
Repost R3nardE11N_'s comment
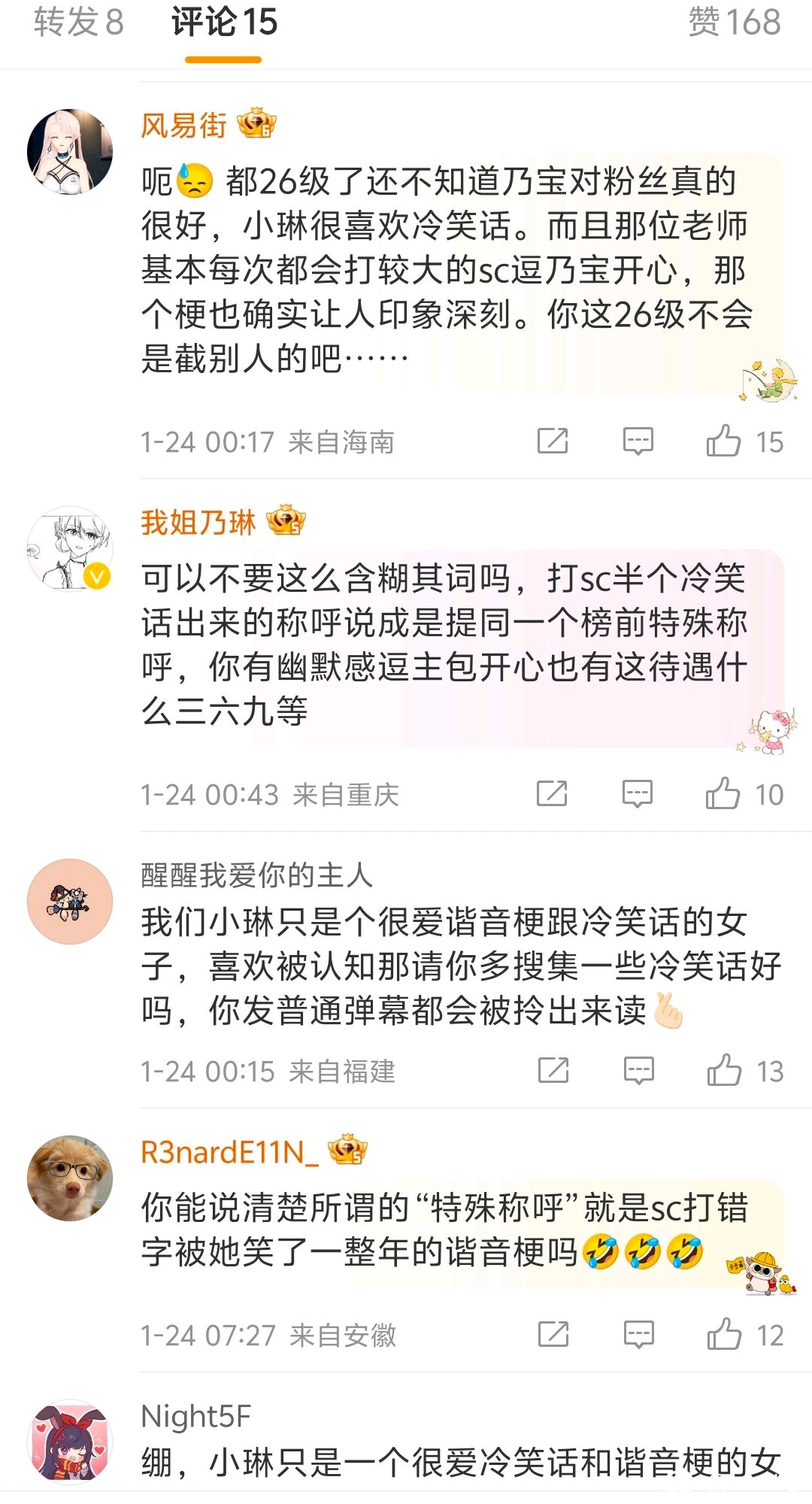point(553,1334)
